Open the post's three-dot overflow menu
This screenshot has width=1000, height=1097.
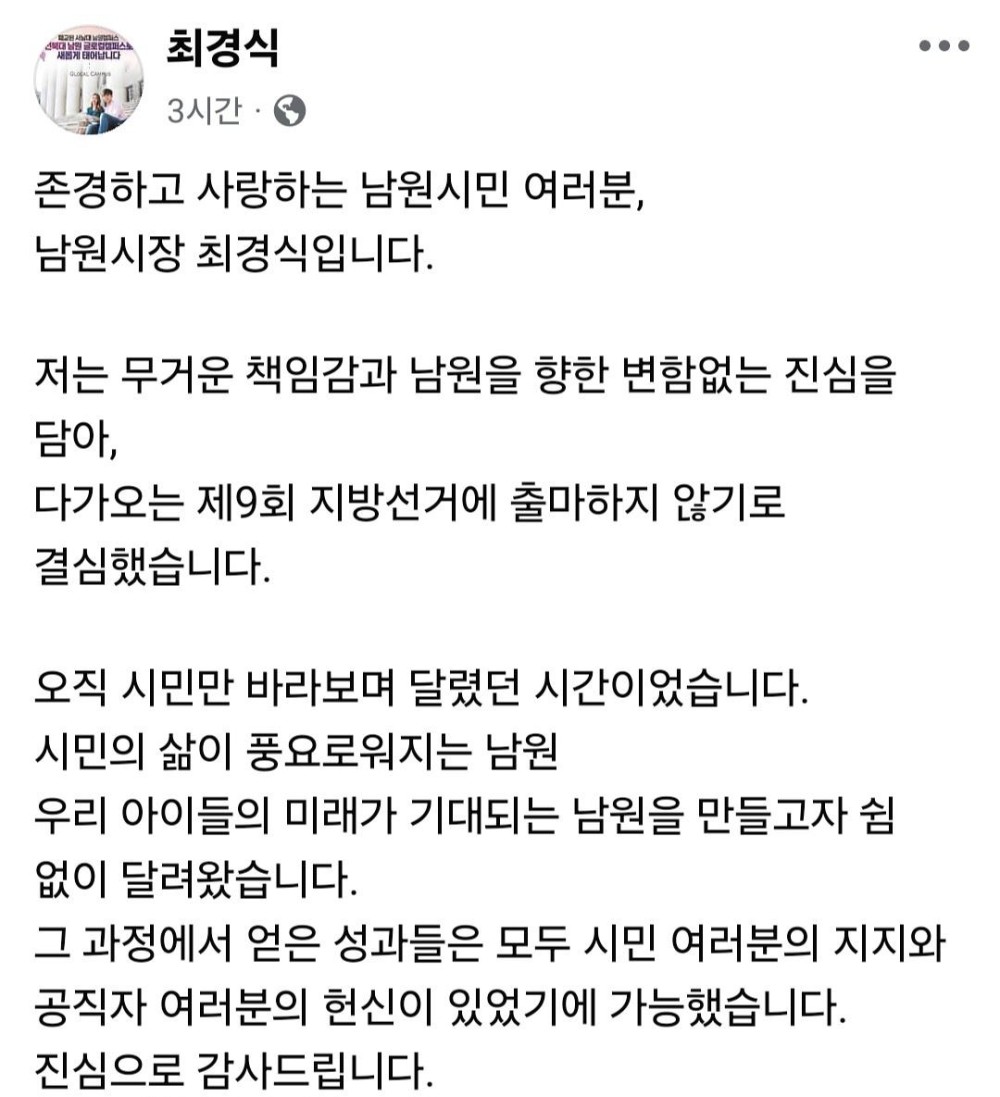pyautogui.click(x=942, y=47)
